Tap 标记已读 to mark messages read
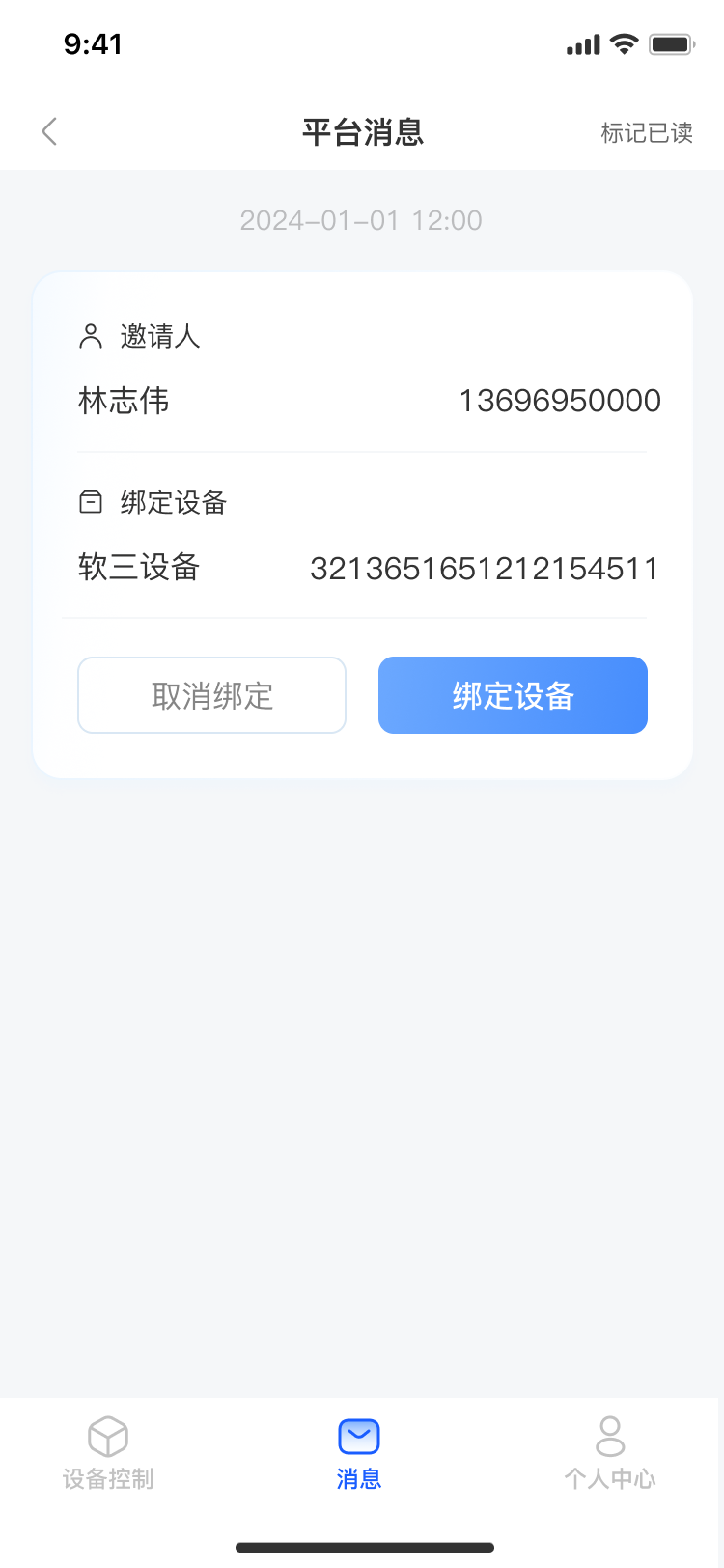The width and height of the screenshot is (724, 1568). pyautogui.click(x=646, y=132)
